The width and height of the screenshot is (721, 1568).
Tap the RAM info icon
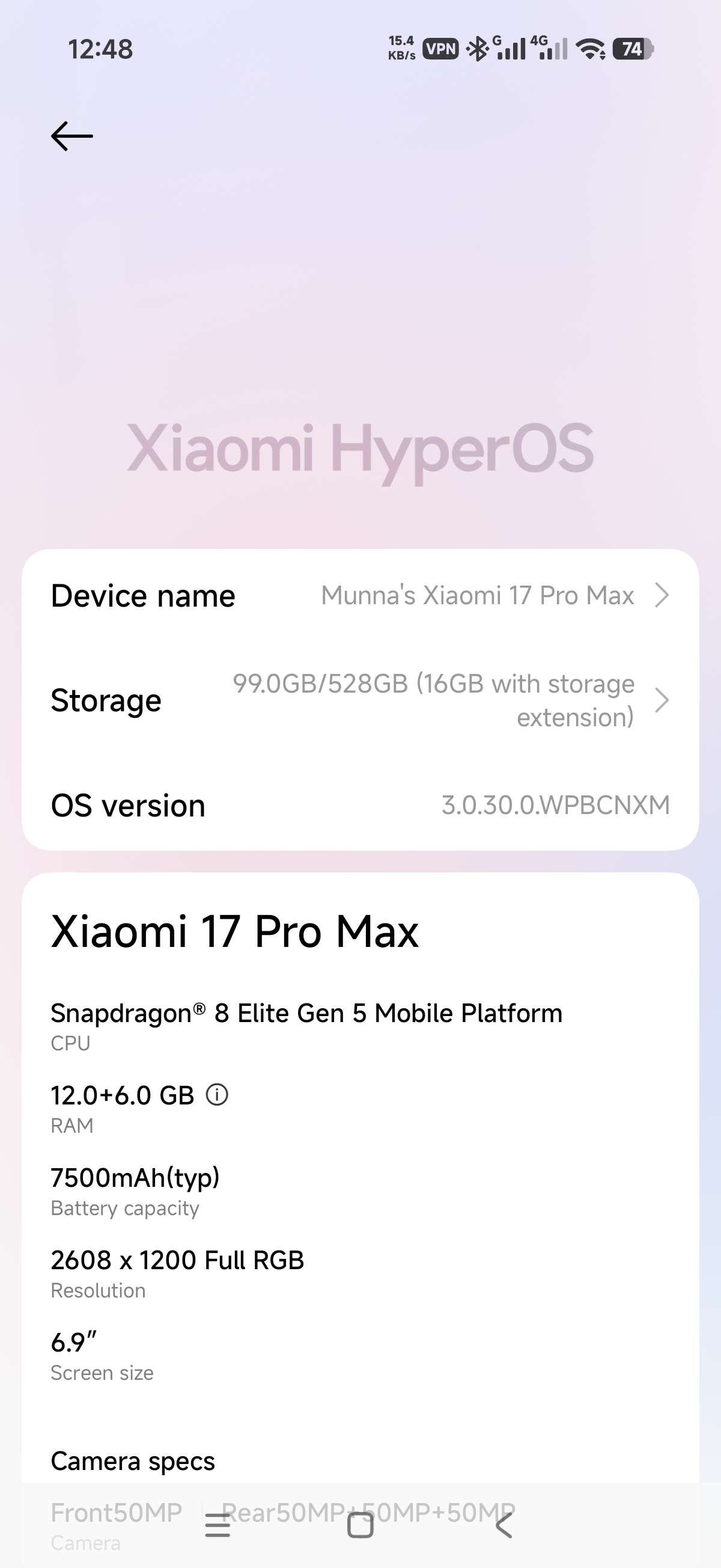click(x=217, y=1094)
